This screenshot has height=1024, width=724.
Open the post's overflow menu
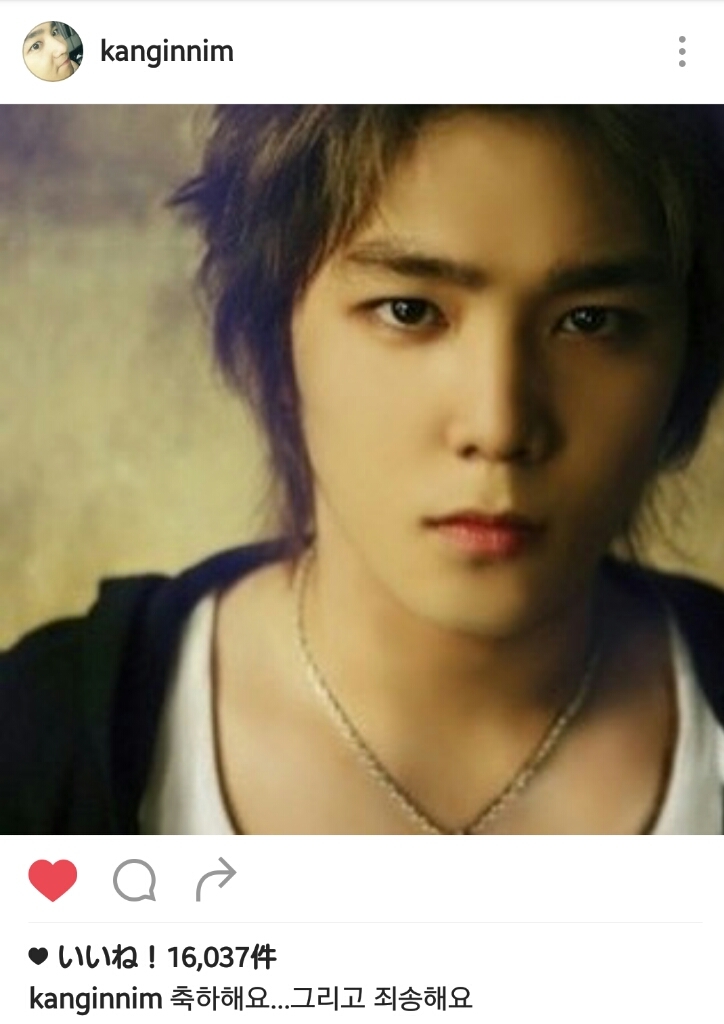pyautogui.click(x=682, y=51)
